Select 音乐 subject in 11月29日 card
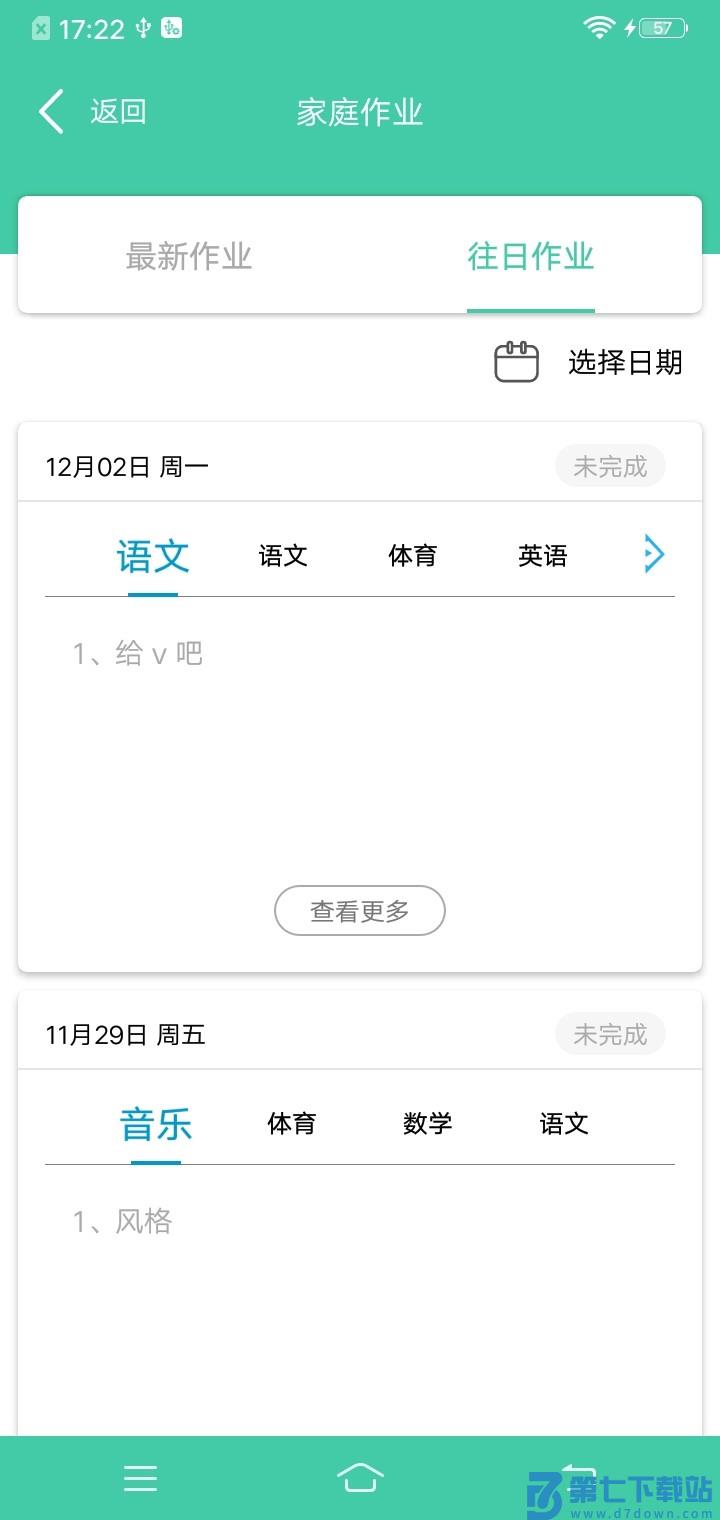Viewport: 720px width, 1520px height. tap(156, 1124)
